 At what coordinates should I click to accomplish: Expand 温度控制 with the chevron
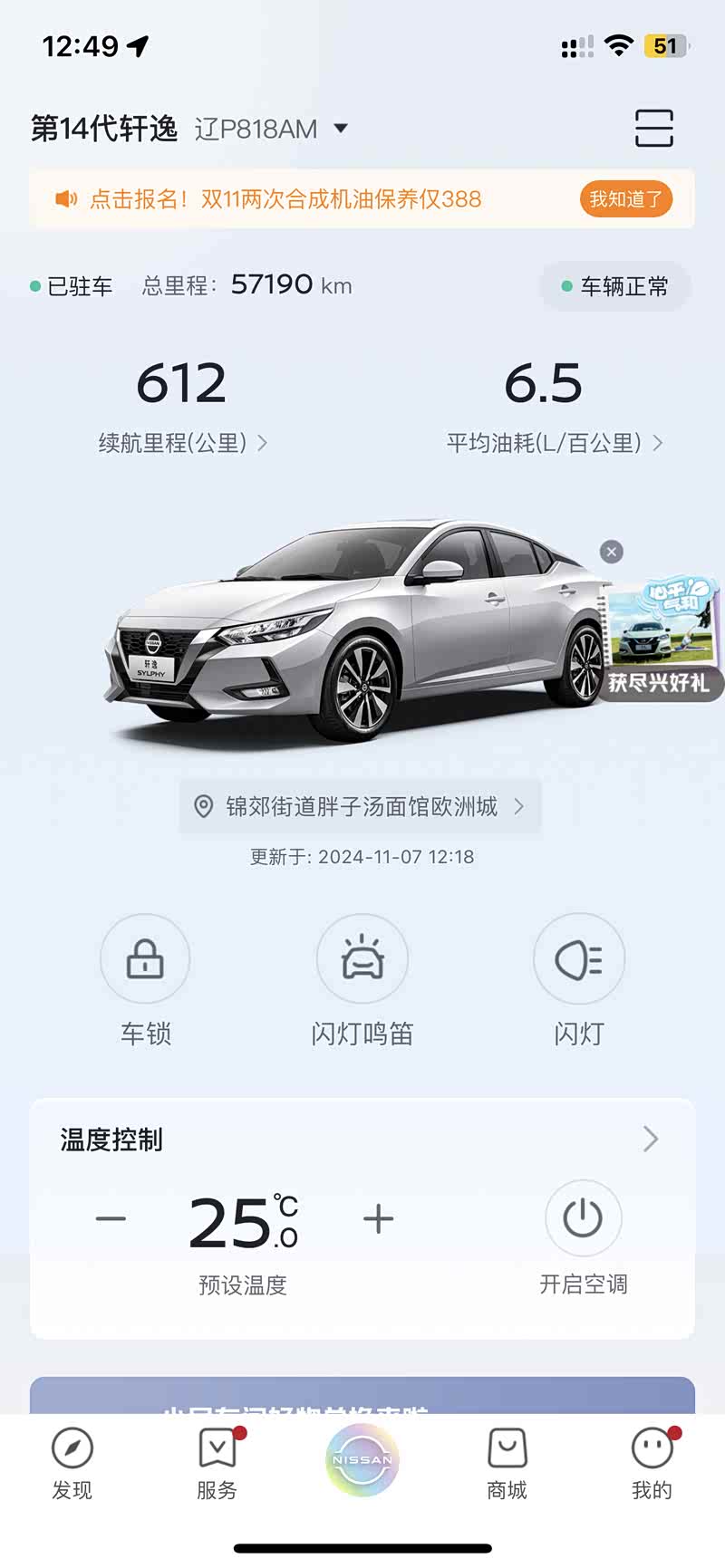tap(651, 1139)
